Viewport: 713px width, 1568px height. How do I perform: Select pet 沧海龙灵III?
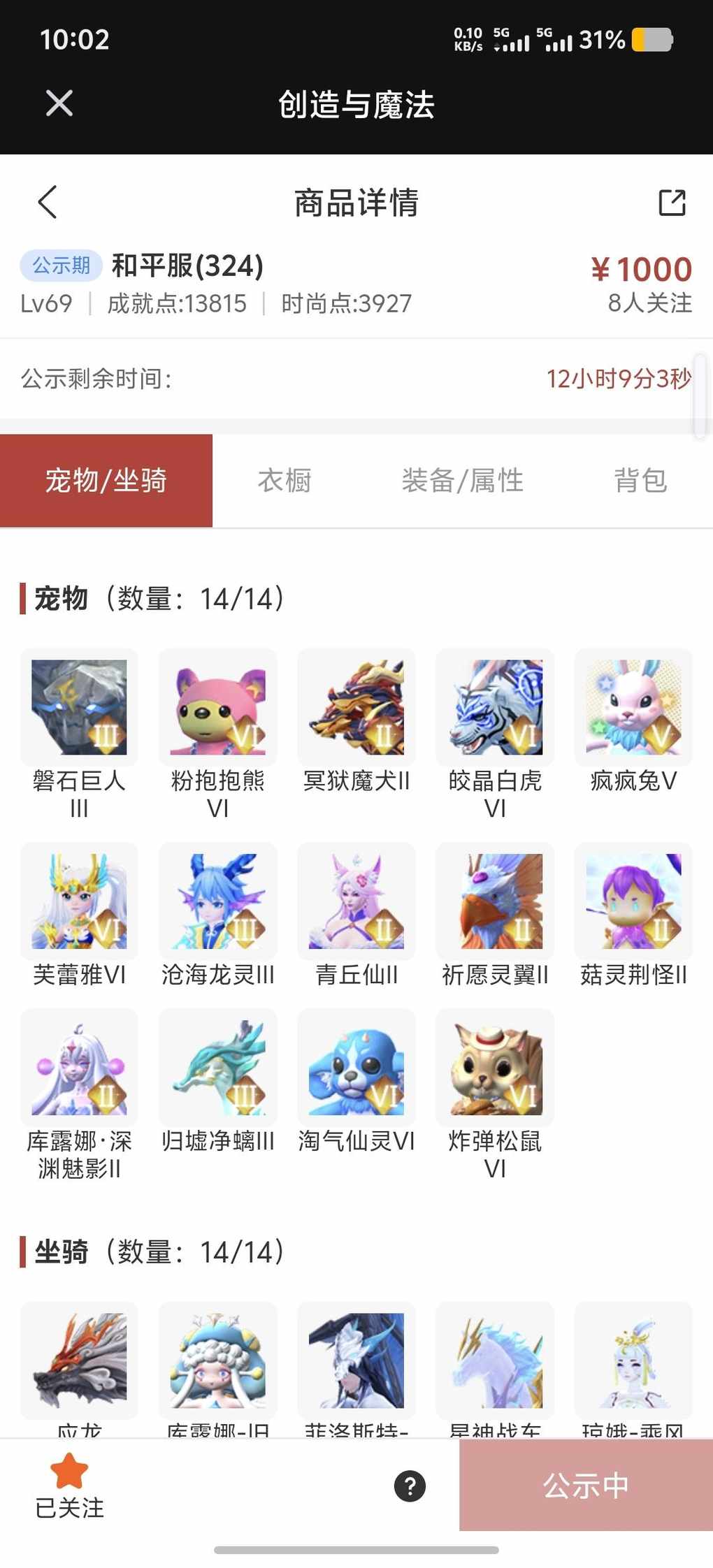[x=217, y=901]
